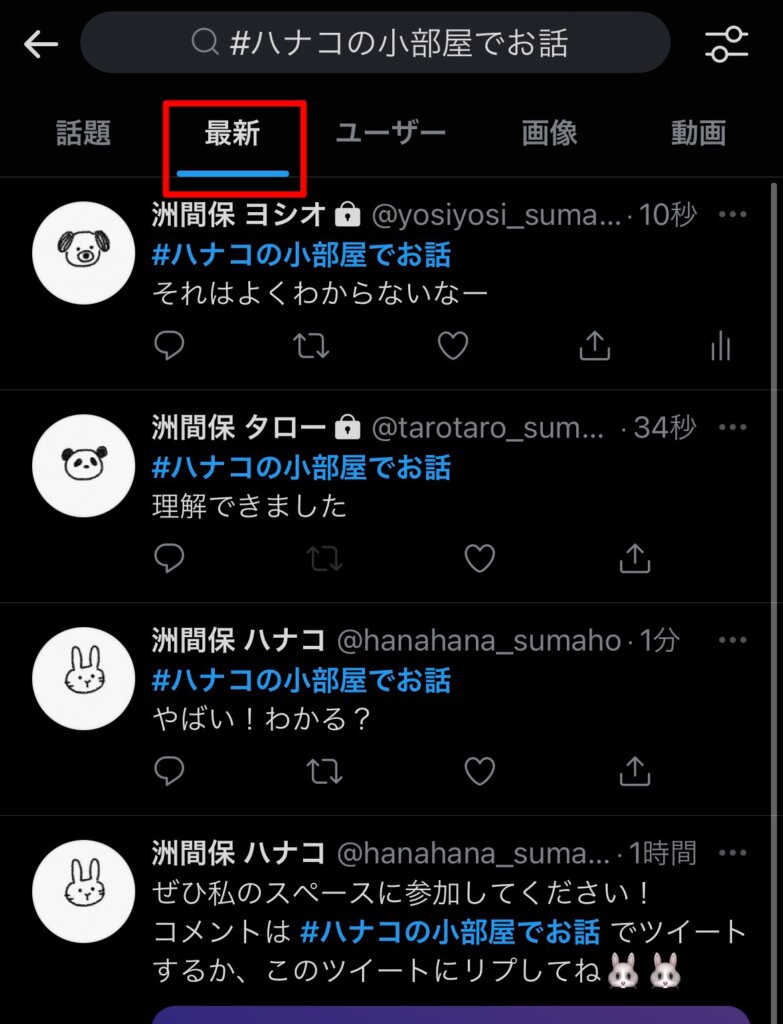The width and height of the screenshot is (783, 1024).
Task: Reply to ハナコ's tweet やばい！わかる？
Action: pos(169,771)
